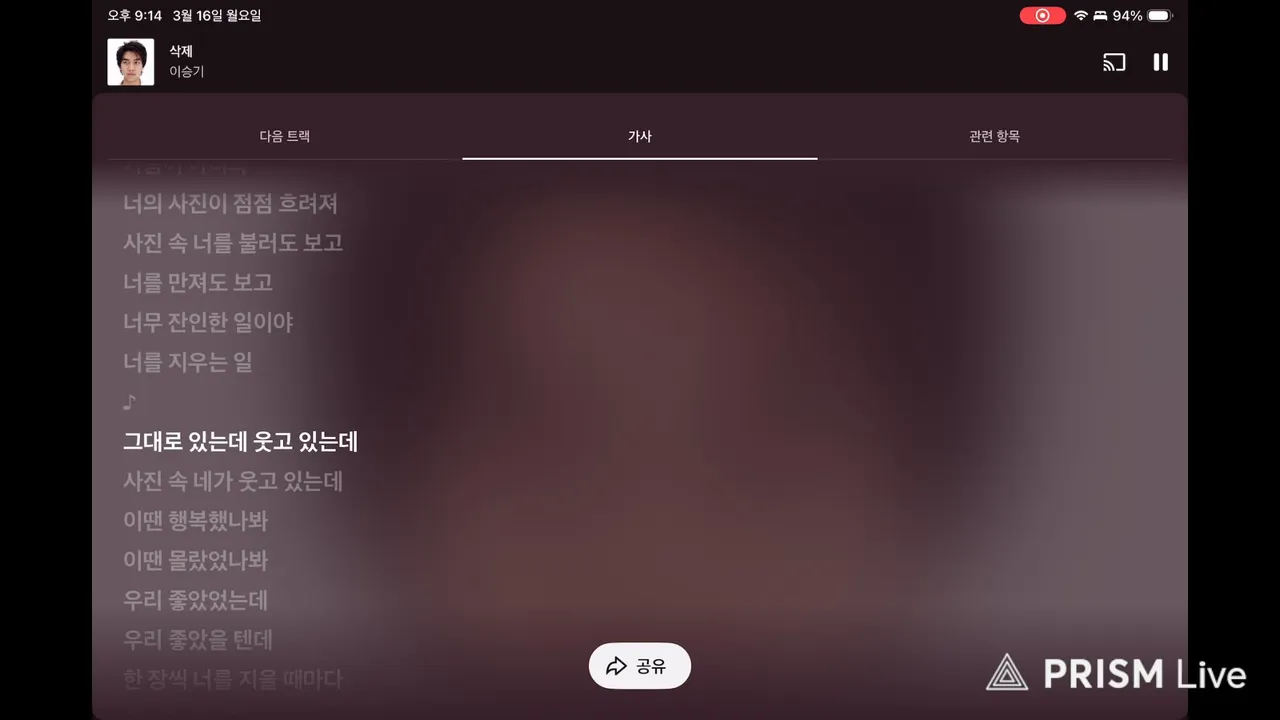Image resolution: width=1280 pixels, height=720 pixels.
Task: Jump to lyric line 너의 사진이 점점 흐려져
Action: coord(230,204)
